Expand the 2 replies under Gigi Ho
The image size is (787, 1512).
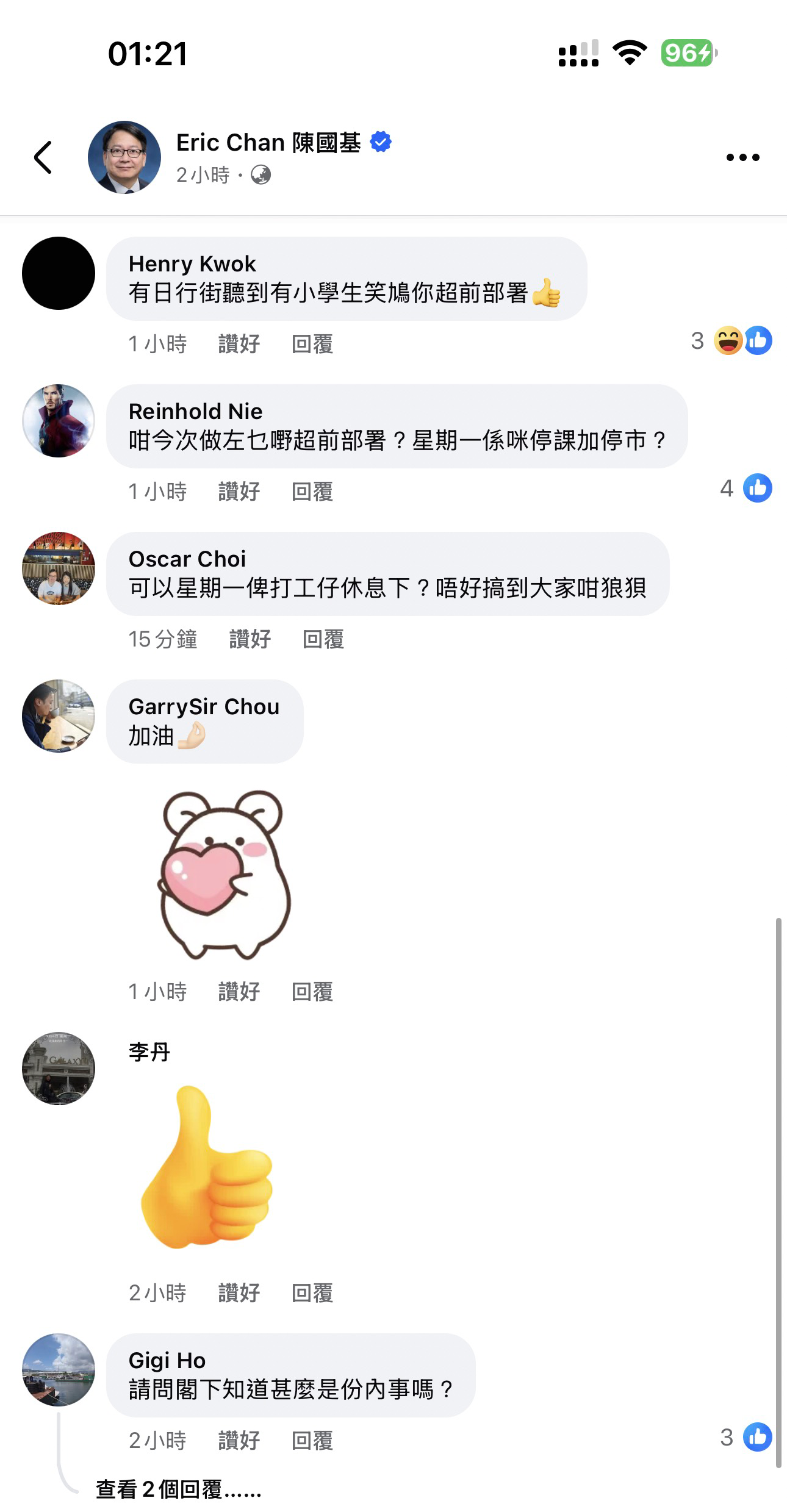(x=178, y=1489)
